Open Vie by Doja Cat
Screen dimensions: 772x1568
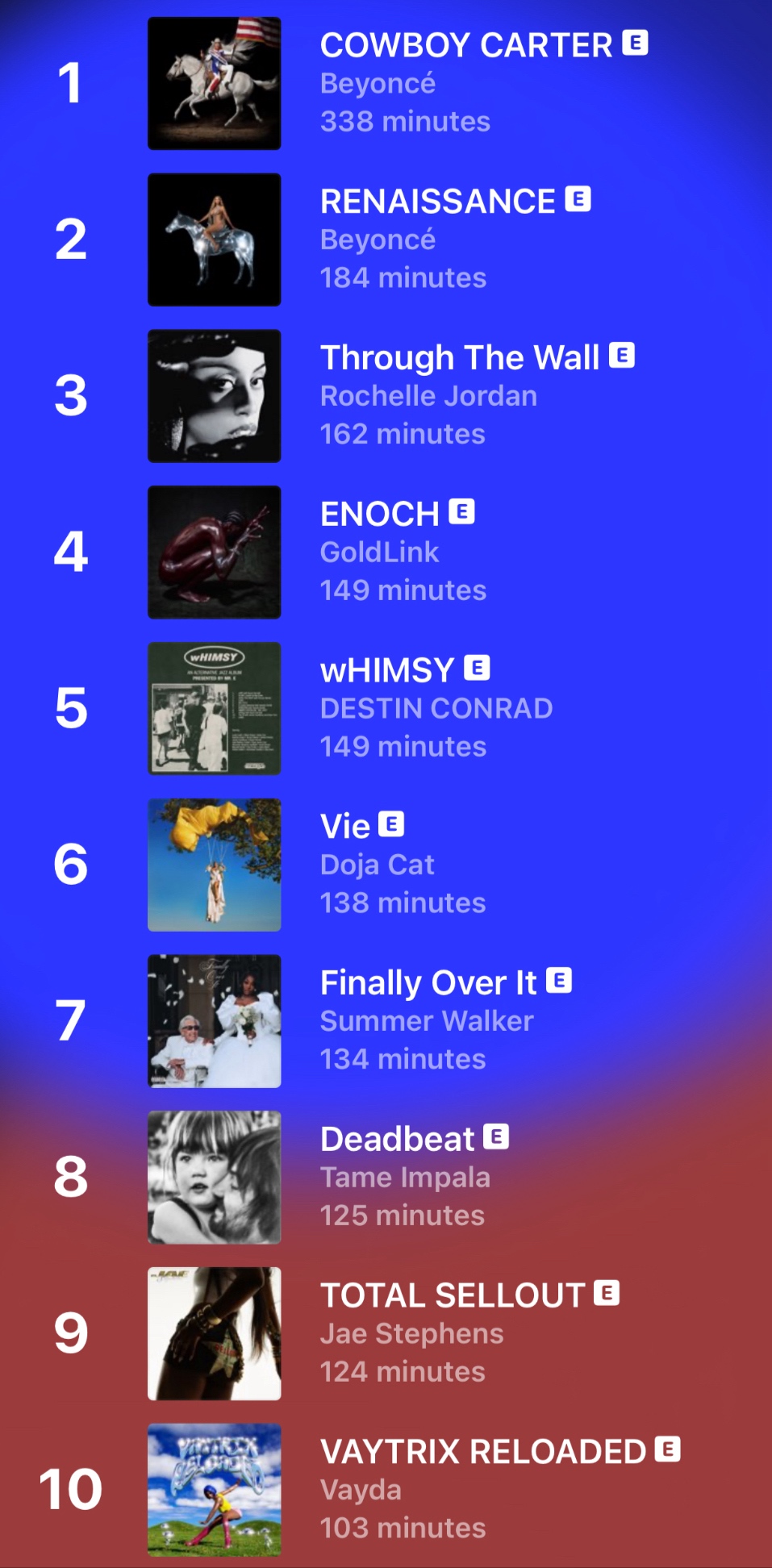(x=345, y=827)
